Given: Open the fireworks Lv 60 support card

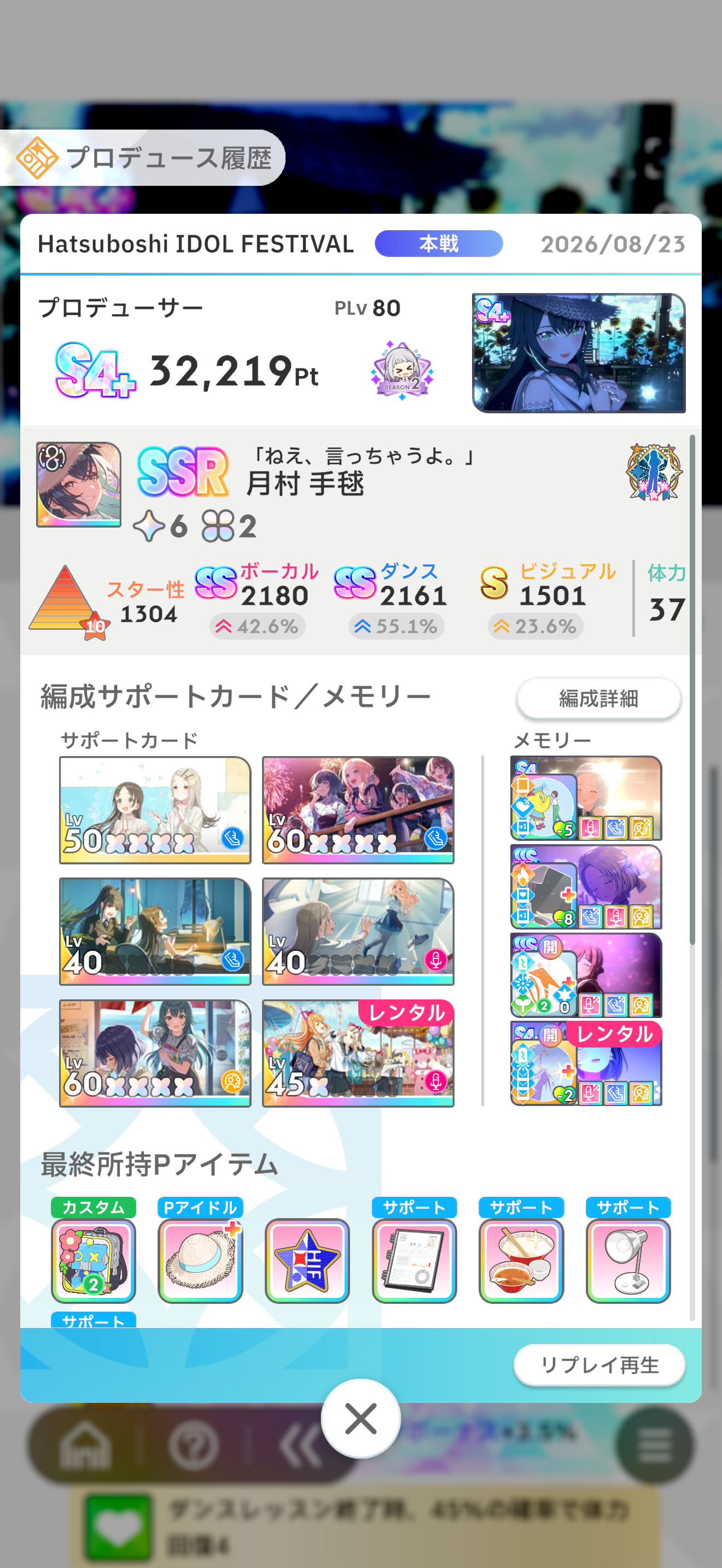Looking at the screenshot, I should [x=358, y=810].
